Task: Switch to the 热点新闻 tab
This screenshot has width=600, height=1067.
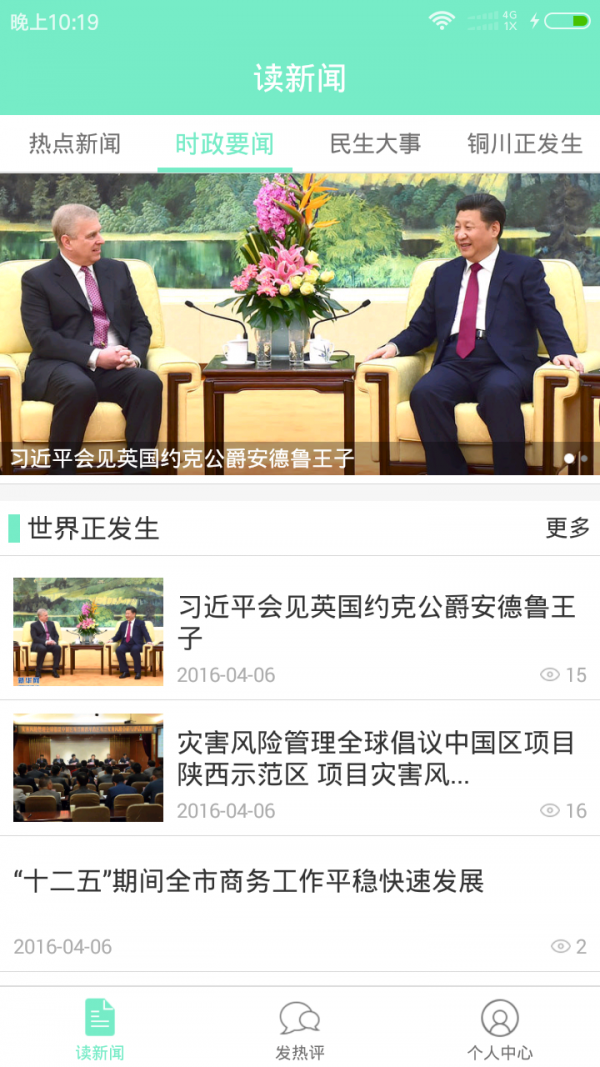Action: pyautogui.click(x=75, y=144)
